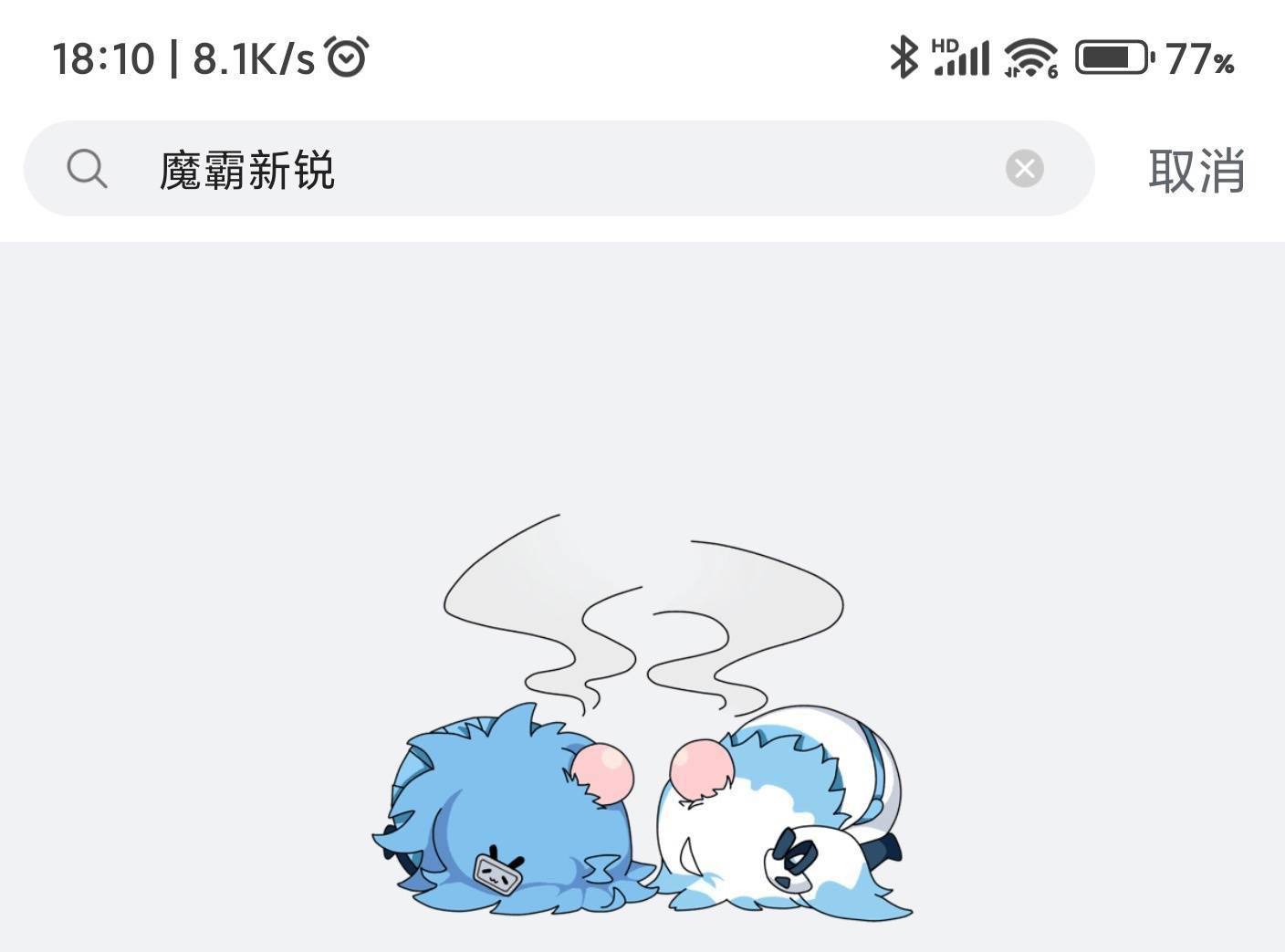Cancel the search with 取消
The width and height of the screenshot is (1285, 952).
click(x=1196, y=170)
